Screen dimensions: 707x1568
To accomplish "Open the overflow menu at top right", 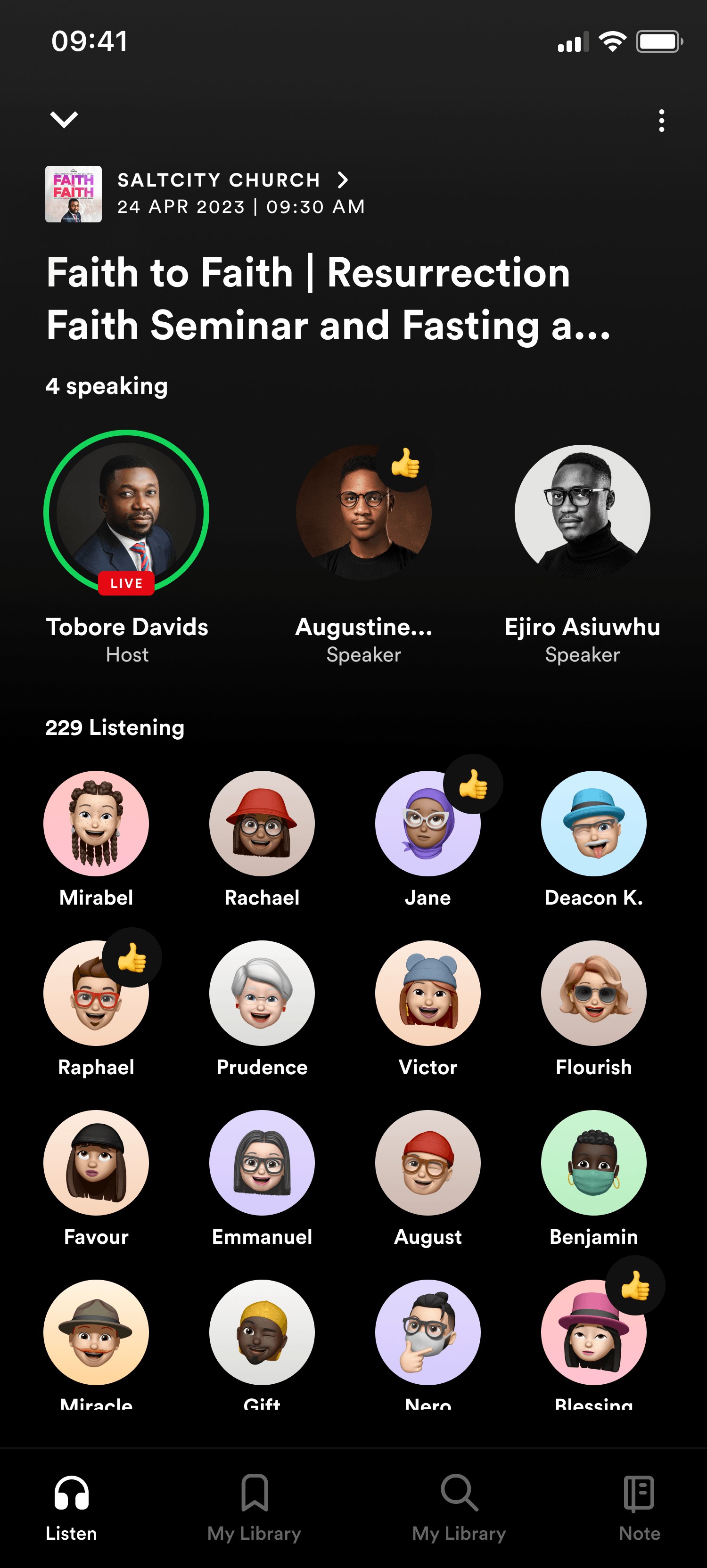I will pos(661,121).
